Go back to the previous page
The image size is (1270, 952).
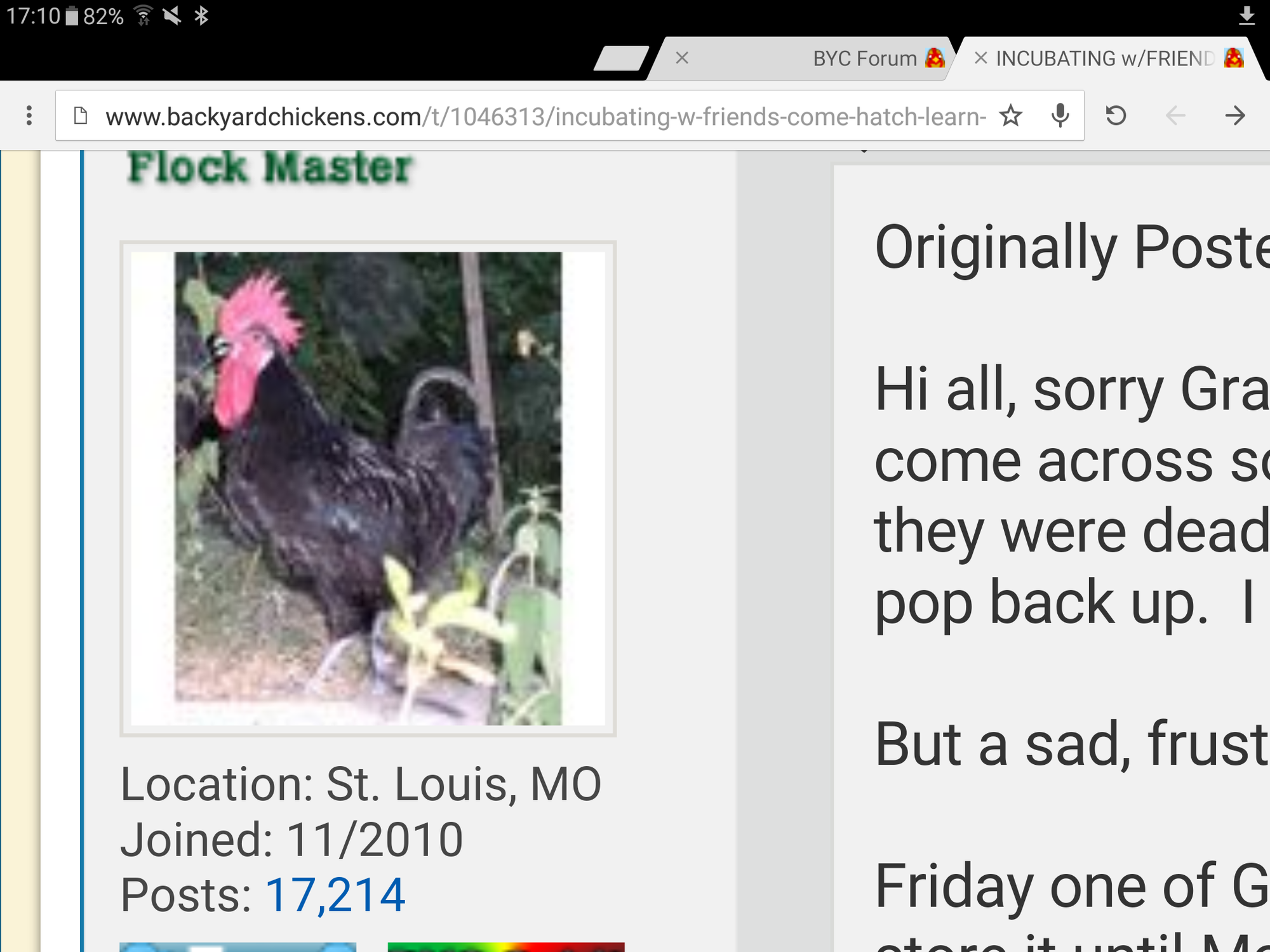(x=1175, y=116)
